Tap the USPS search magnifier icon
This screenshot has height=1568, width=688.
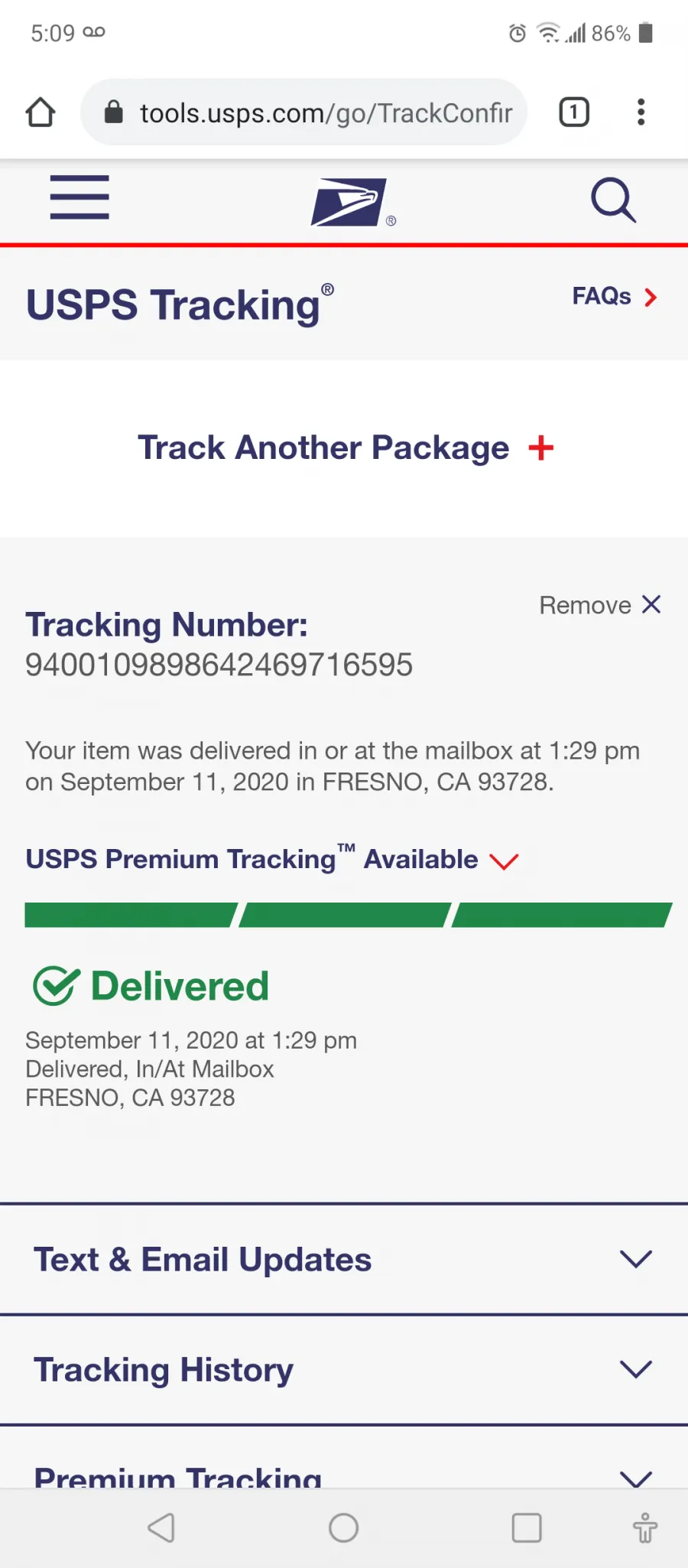(x=613, y=200)
